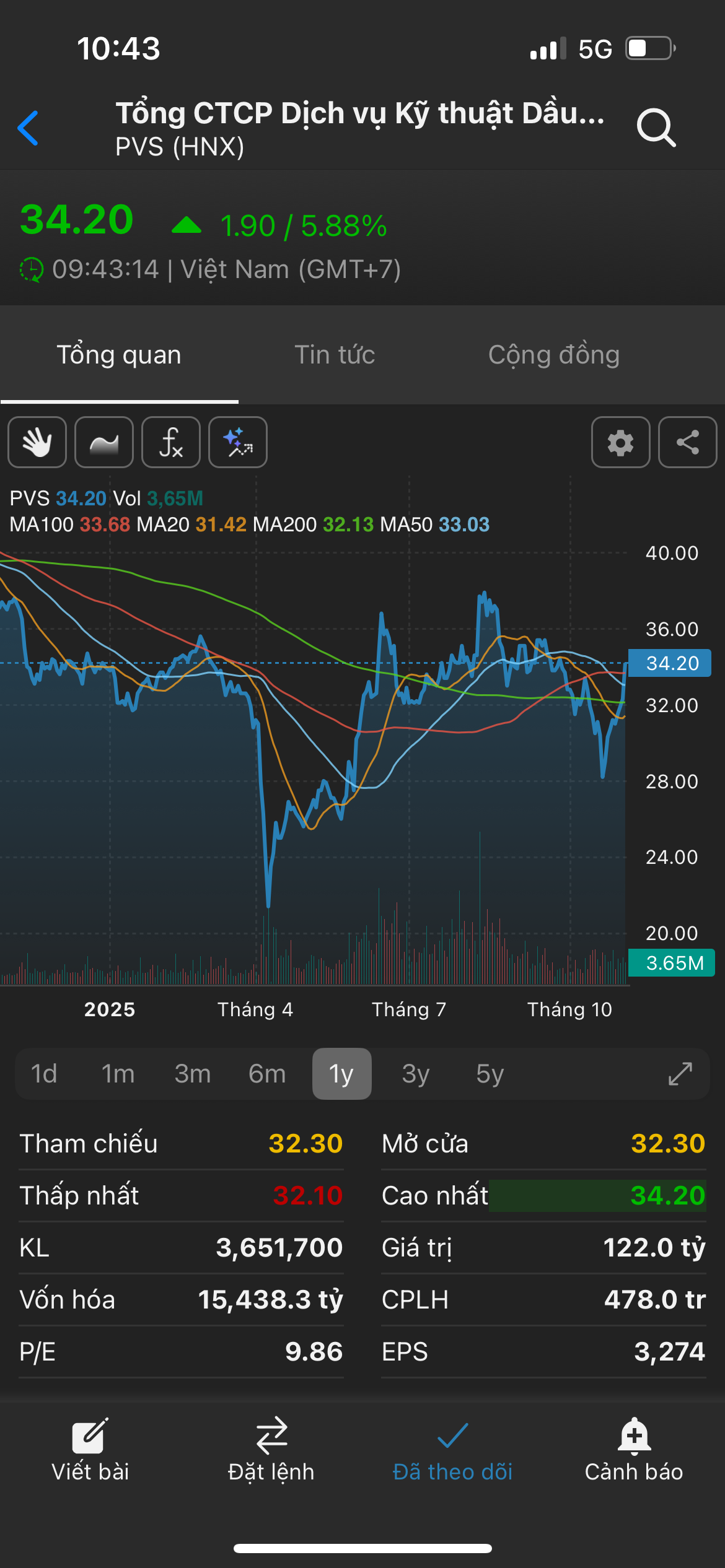Select the 1m chart range
The height and width of the screenshot is (1568, 725).
click(x=118, y=1074)
